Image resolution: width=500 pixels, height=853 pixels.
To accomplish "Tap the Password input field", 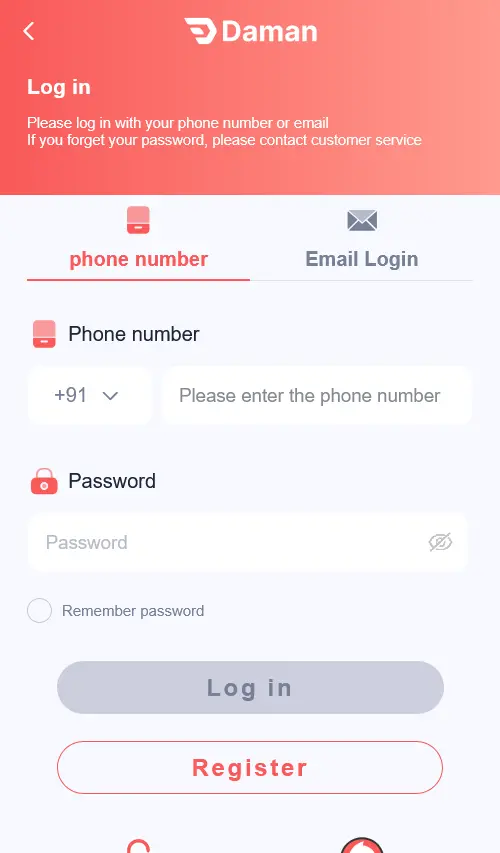I will click(x=248, y=542).
